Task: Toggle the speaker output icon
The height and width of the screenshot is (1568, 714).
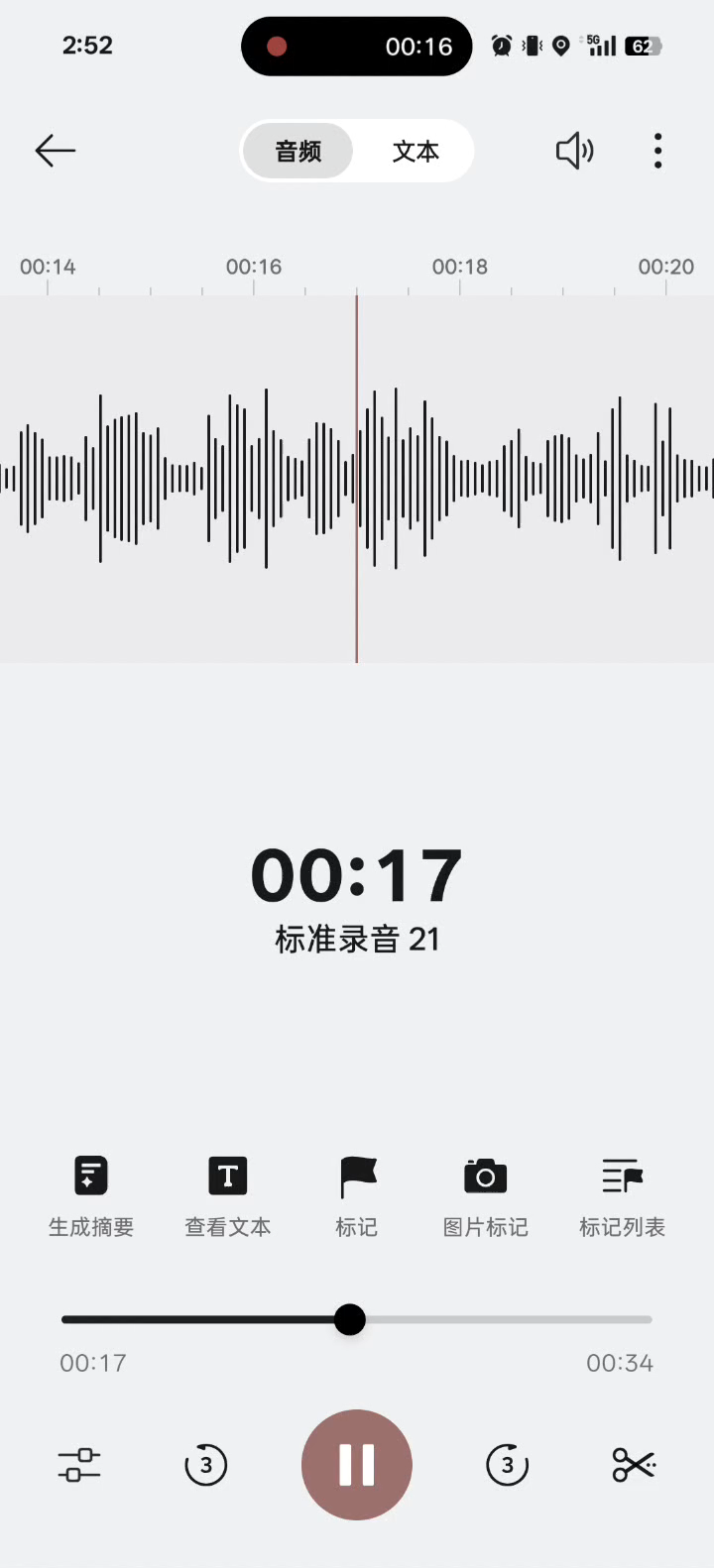Action: (574, 151)
